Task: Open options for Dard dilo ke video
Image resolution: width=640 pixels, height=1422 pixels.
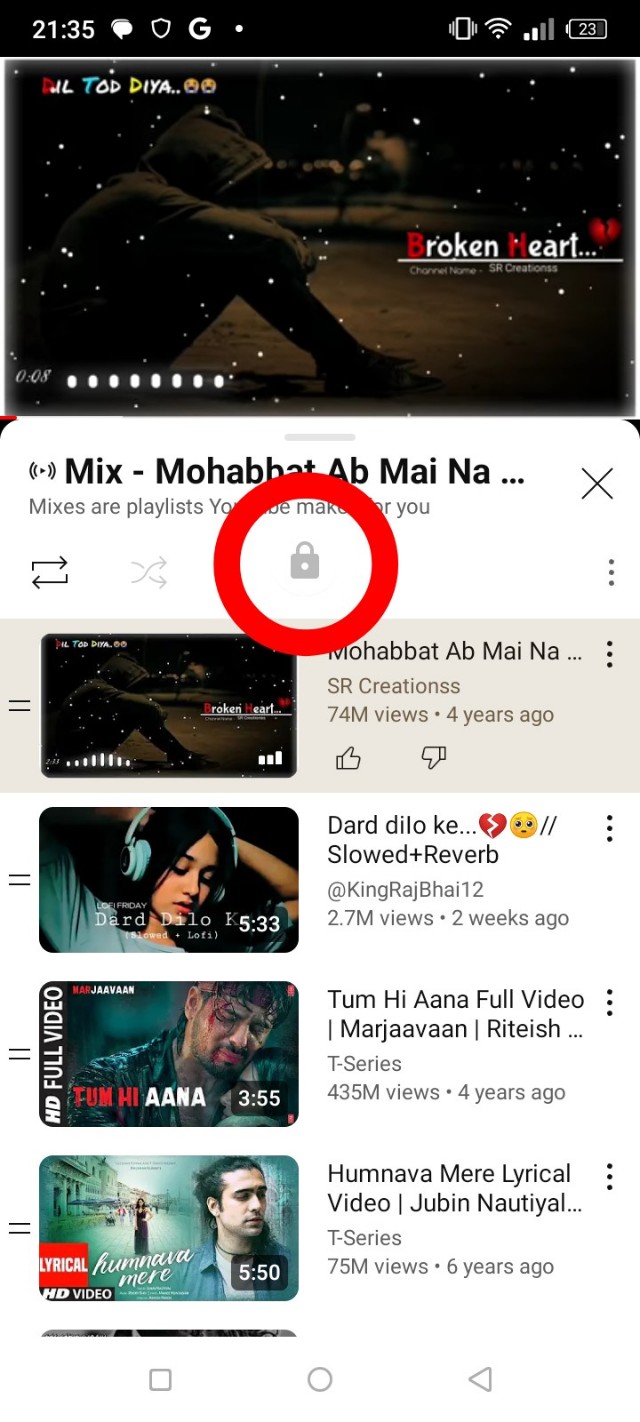Action: pyautogui.click(x=609, y=828)
